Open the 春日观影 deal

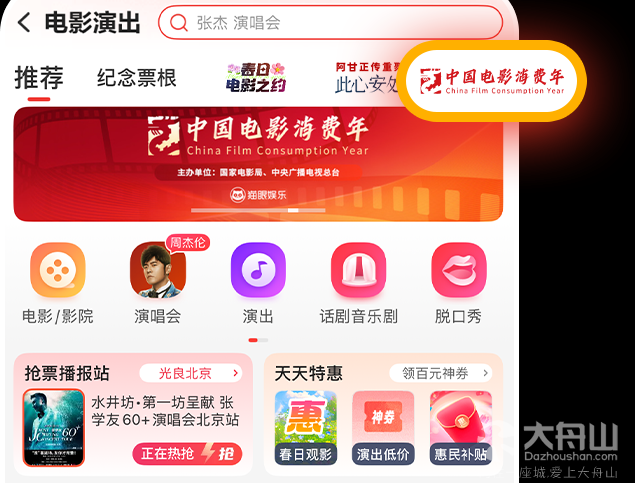(305, 427)
